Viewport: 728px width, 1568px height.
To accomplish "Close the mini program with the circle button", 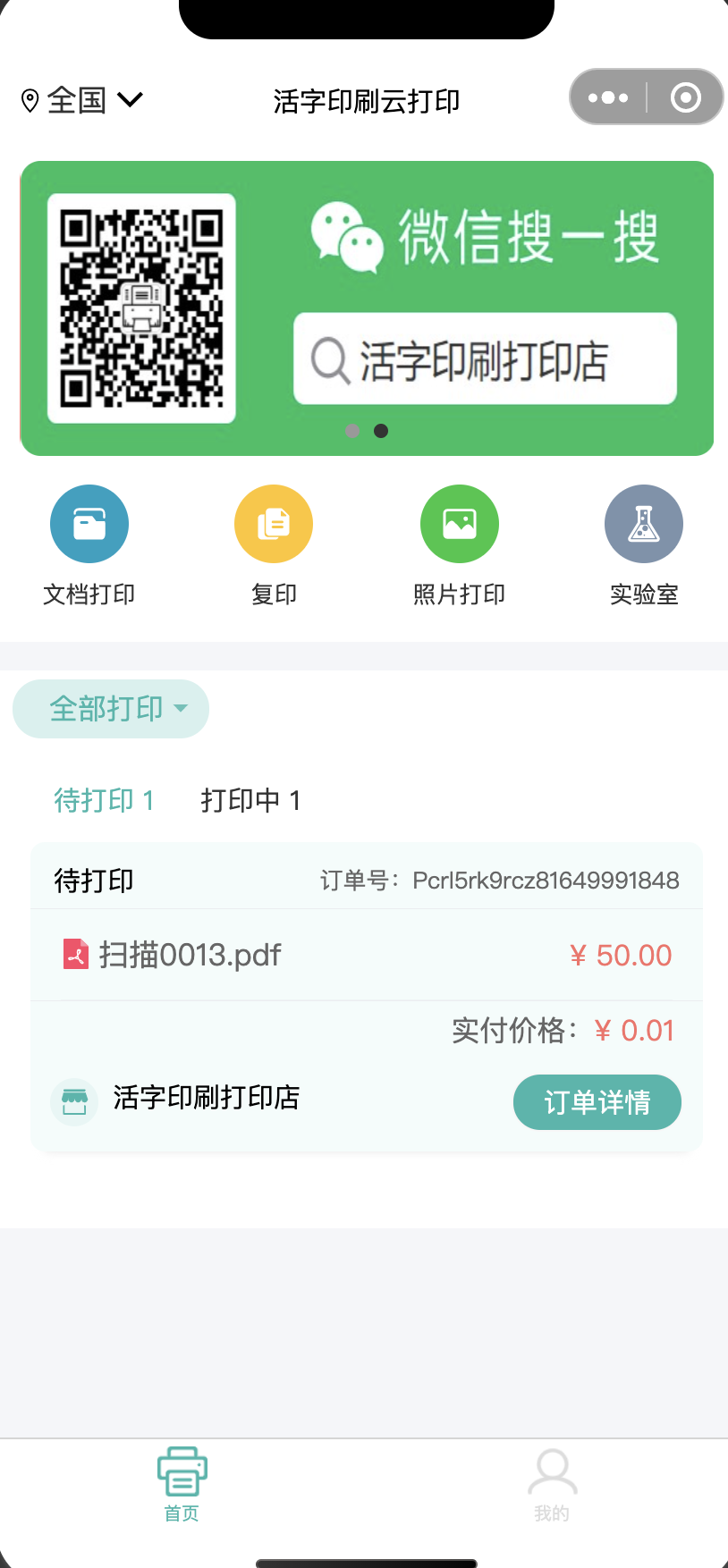I will click(686, 97).
